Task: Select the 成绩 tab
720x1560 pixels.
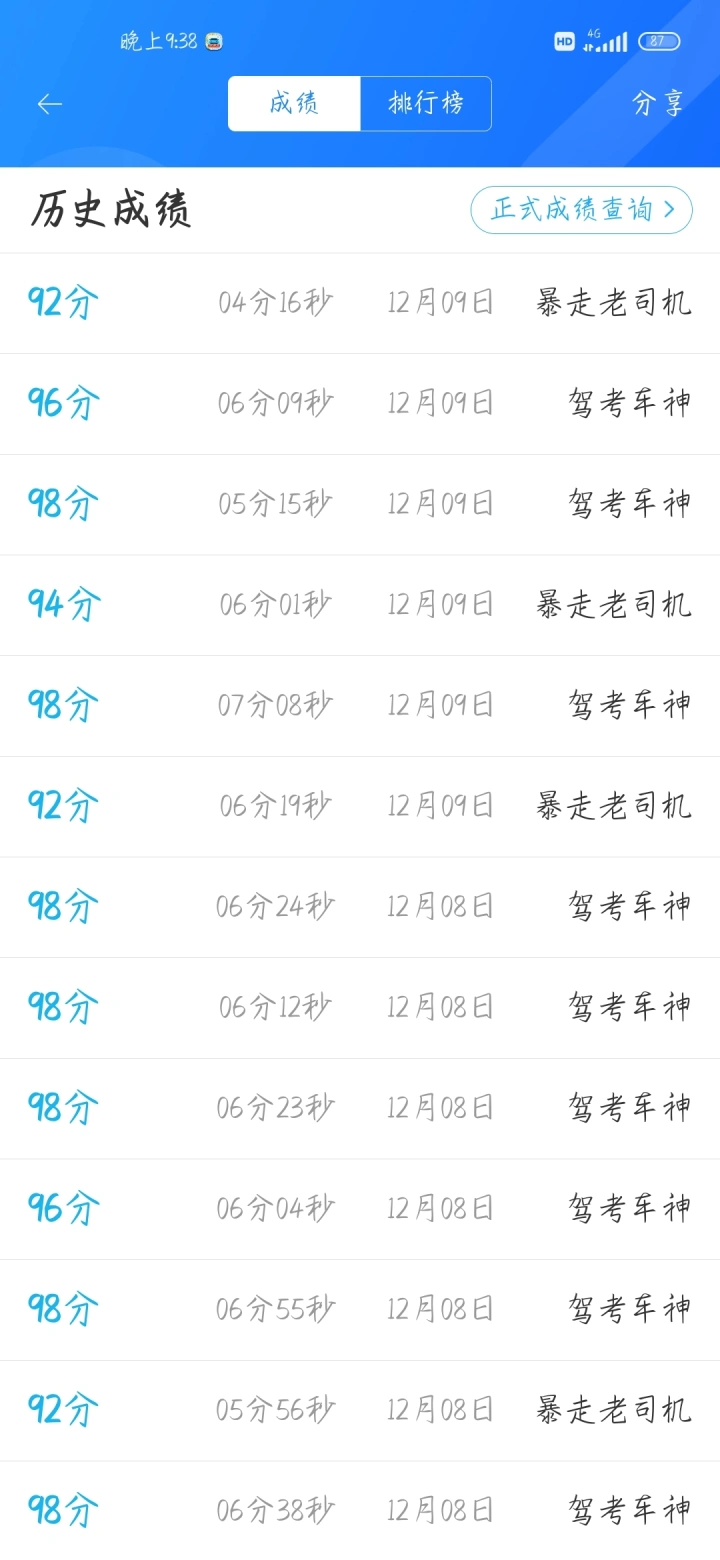Action: point(294,104)
